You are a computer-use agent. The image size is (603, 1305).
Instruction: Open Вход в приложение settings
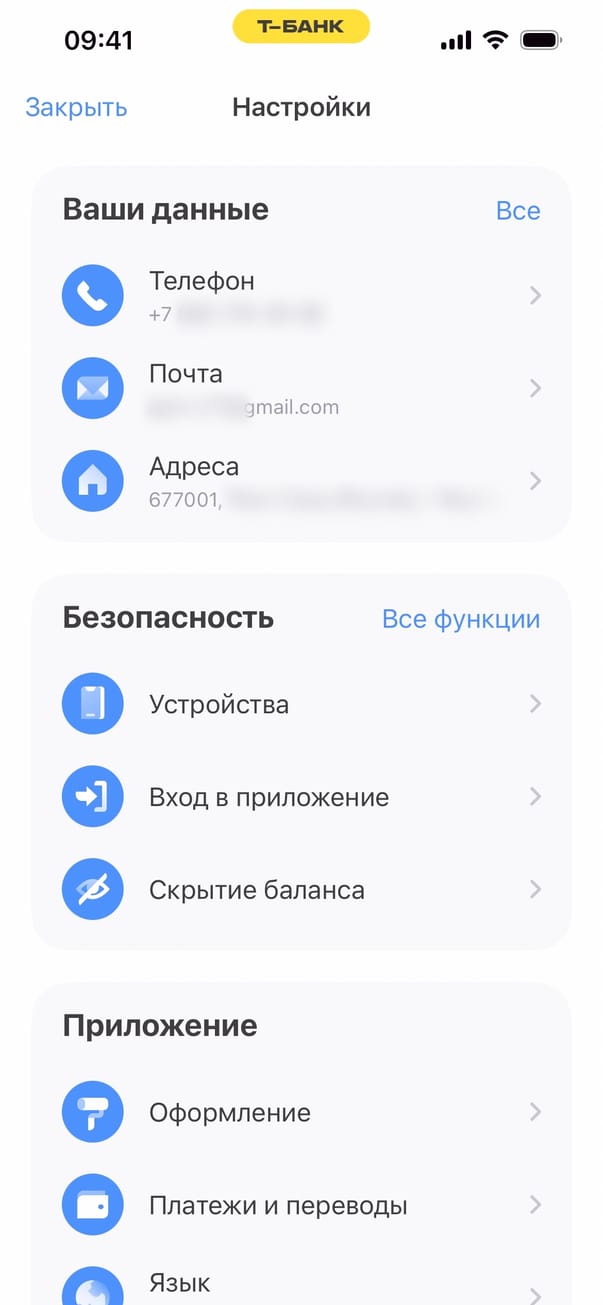(x=300, y=798)
